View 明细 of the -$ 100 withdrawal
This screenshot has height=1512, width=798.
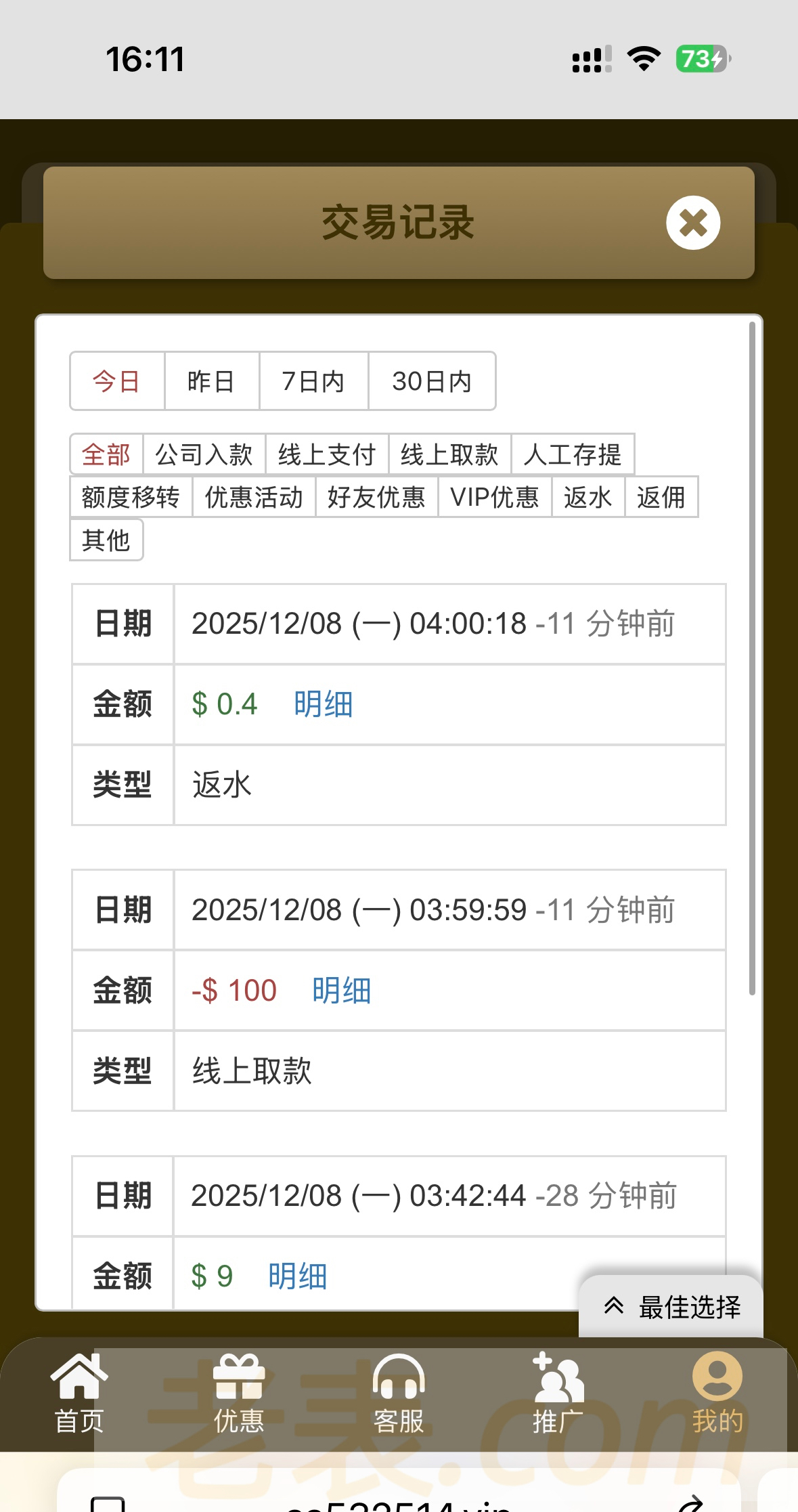(x=342, y=991)
